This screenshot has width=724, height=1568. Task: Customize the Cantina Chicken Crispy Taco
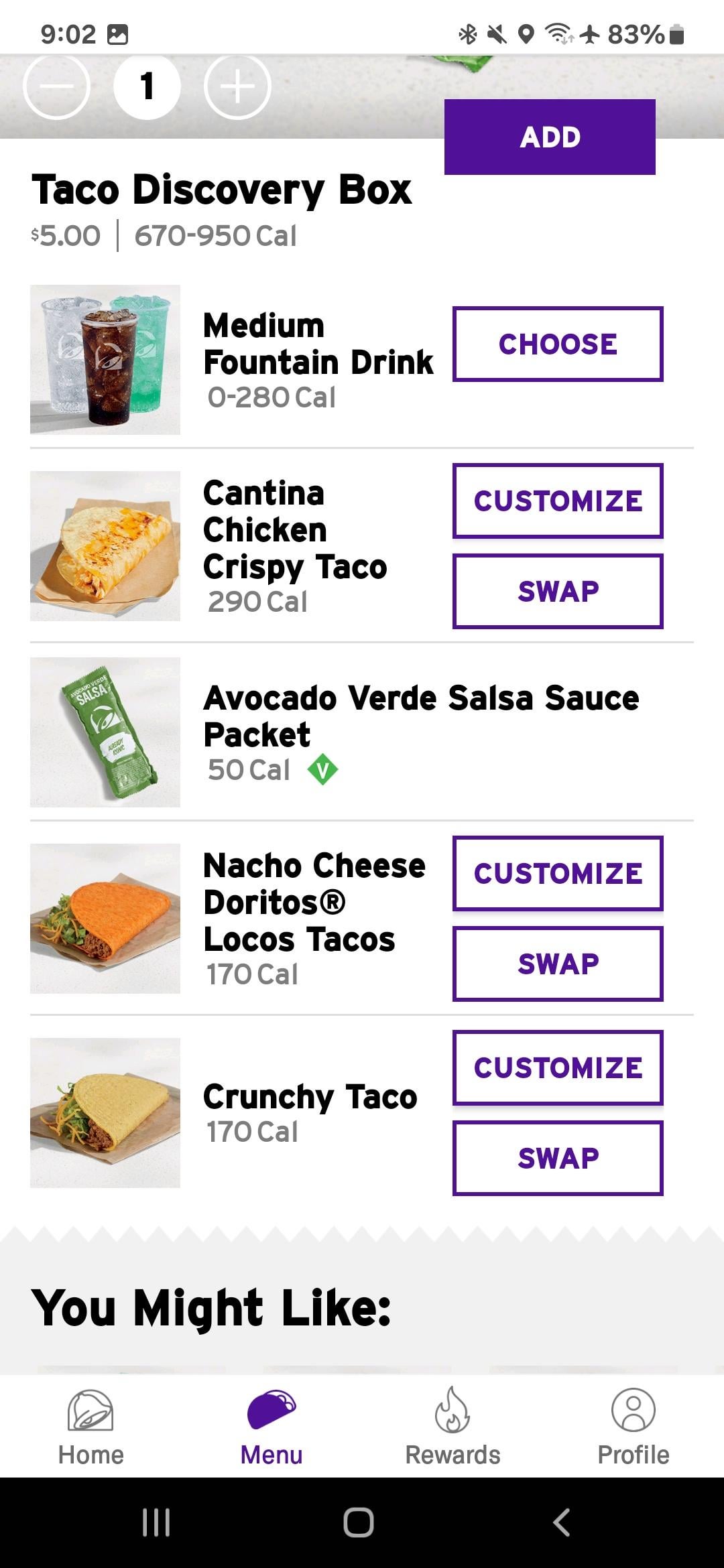coord(558,501)
